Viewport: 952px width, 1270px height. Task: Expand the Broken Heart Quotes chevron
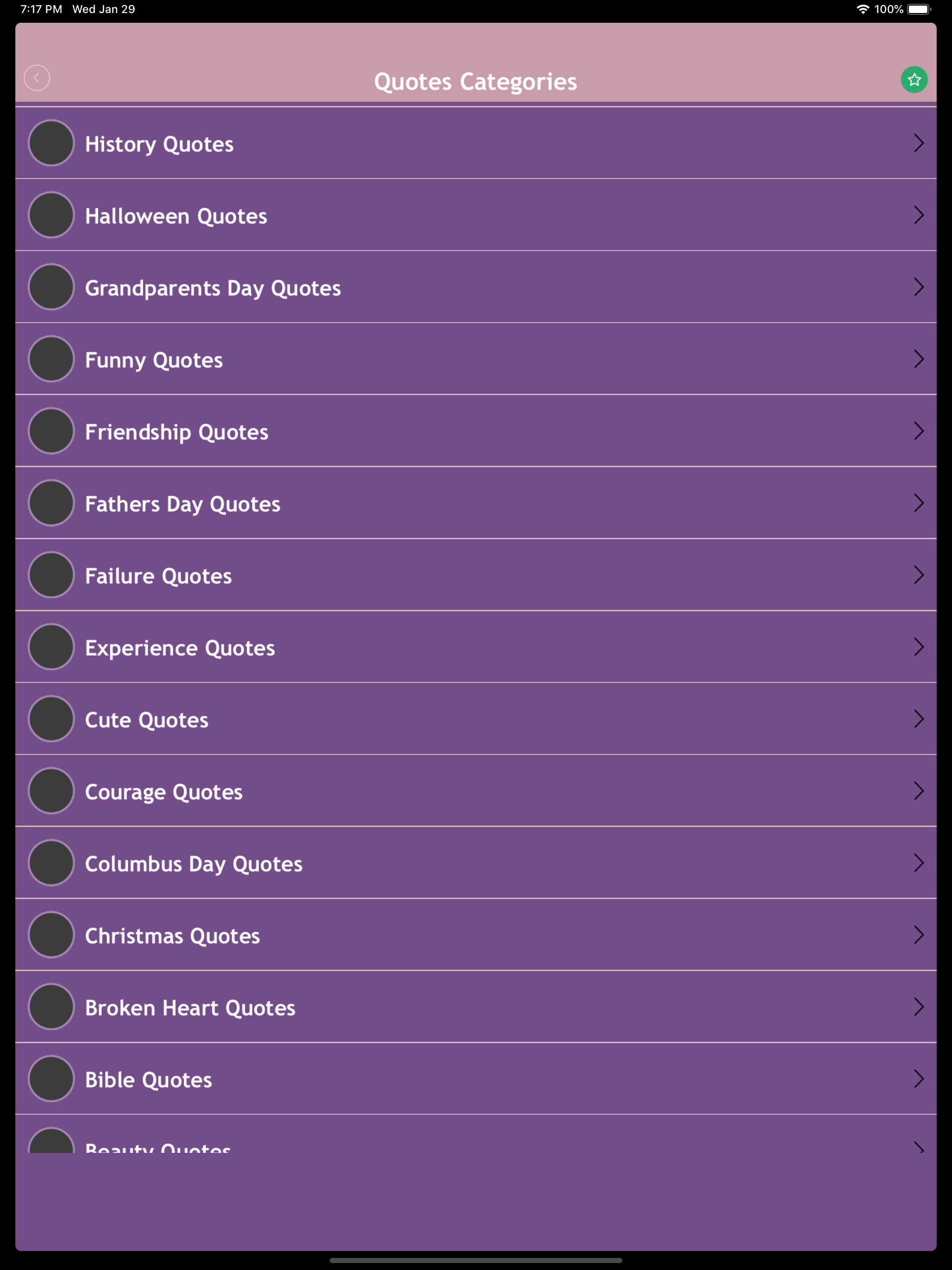[x=918, y=1006]
